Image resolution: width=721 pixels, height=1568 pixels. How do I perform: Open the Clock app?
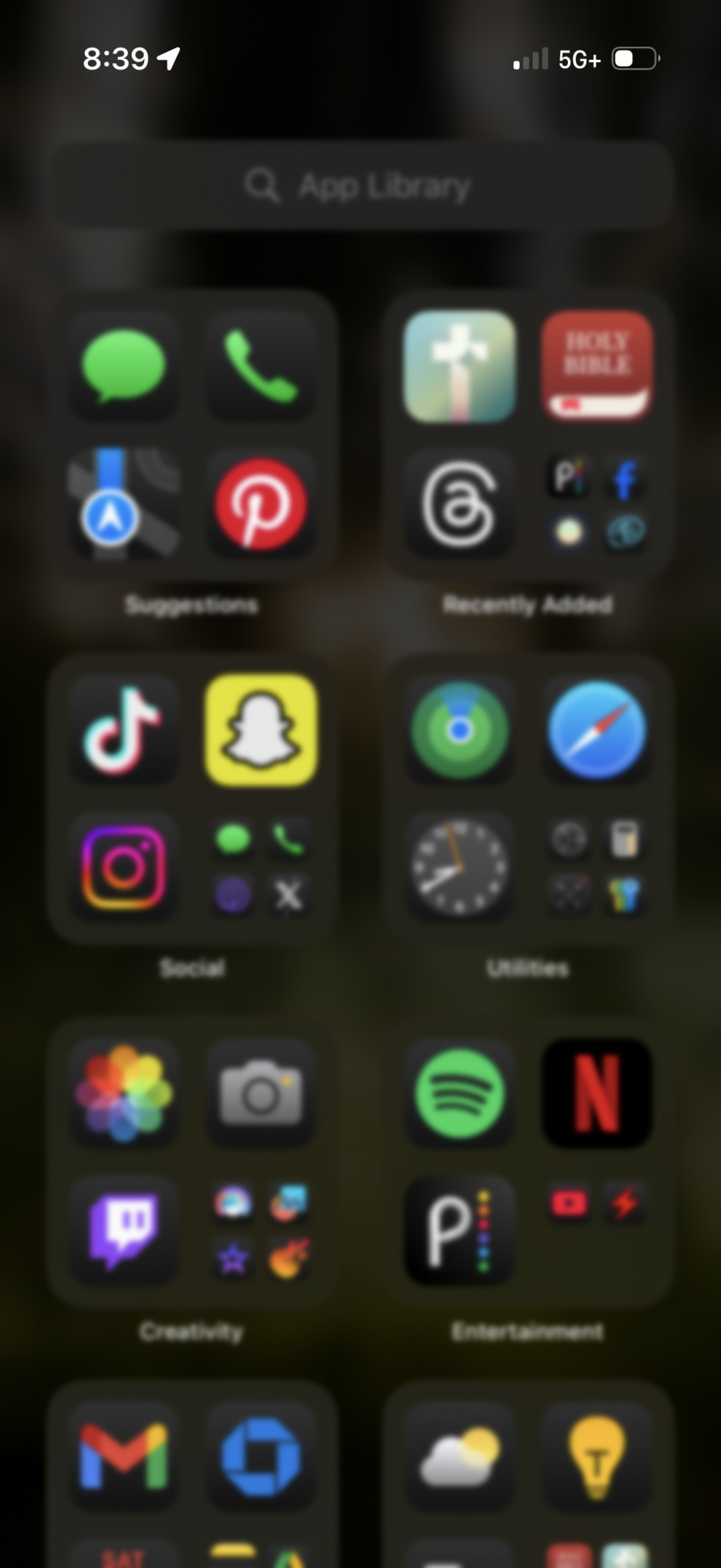point(459,867)
